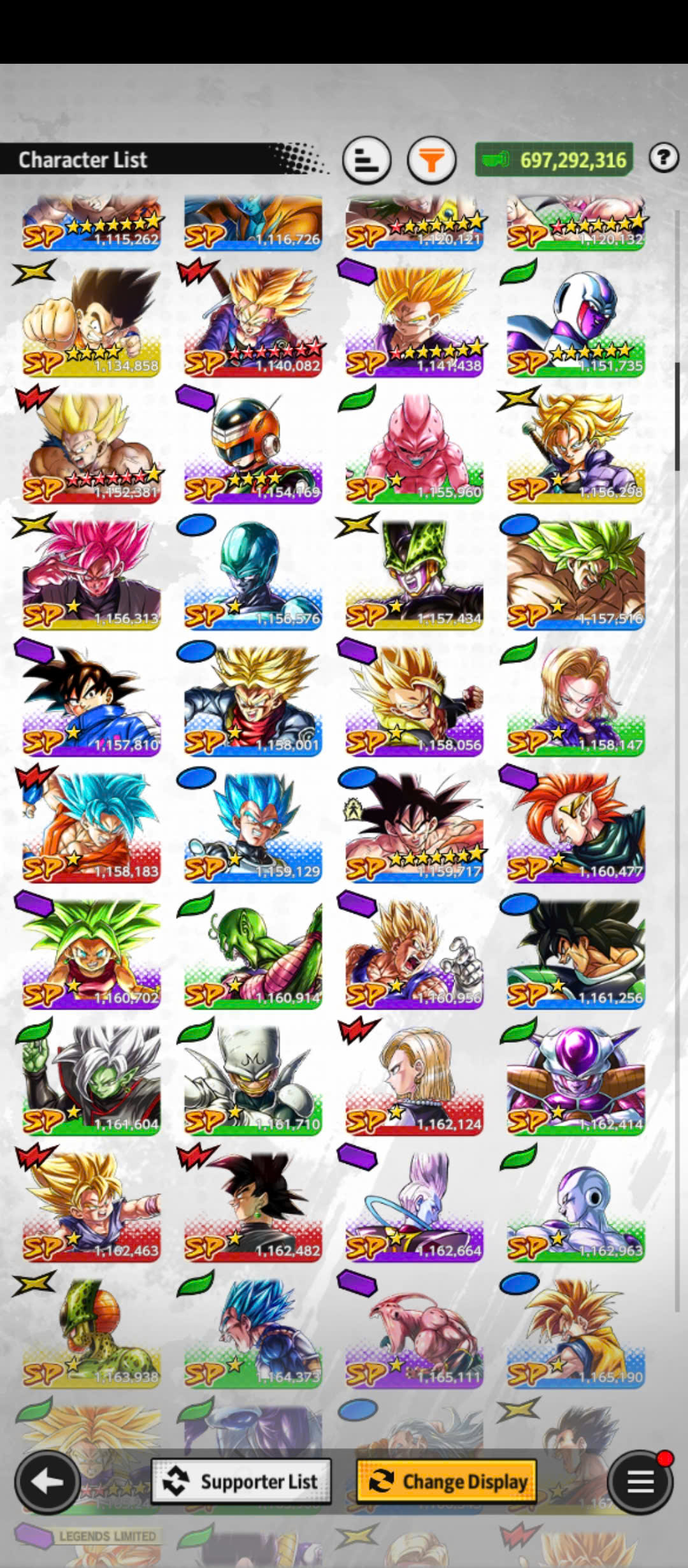The height and width of the screenshot is (1568, 688).
Task: Open the character card showing 1,157,434
Action: tap(414, 574)
